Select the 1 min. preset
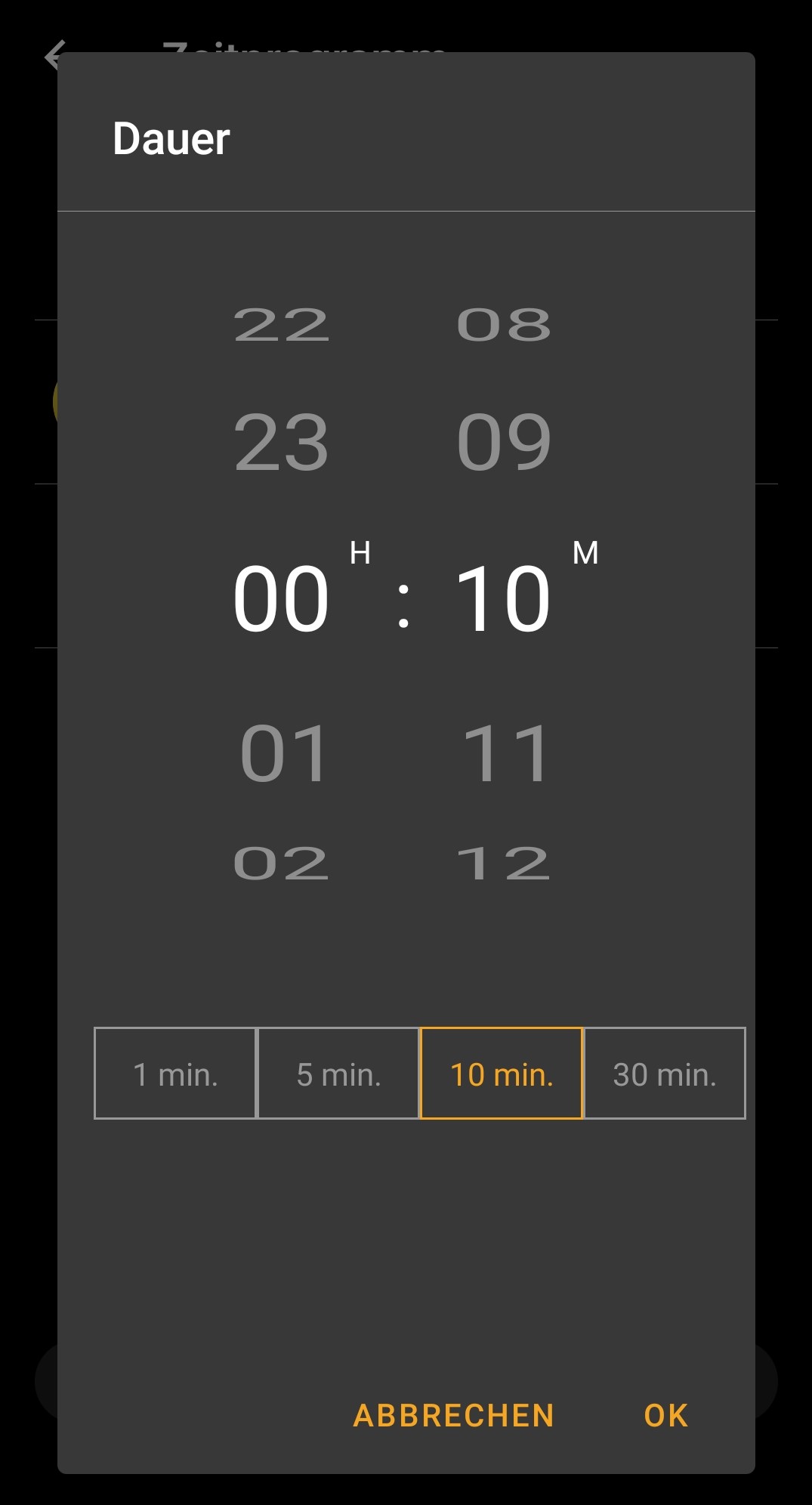812x1505 pixels. coord(174,1074)
